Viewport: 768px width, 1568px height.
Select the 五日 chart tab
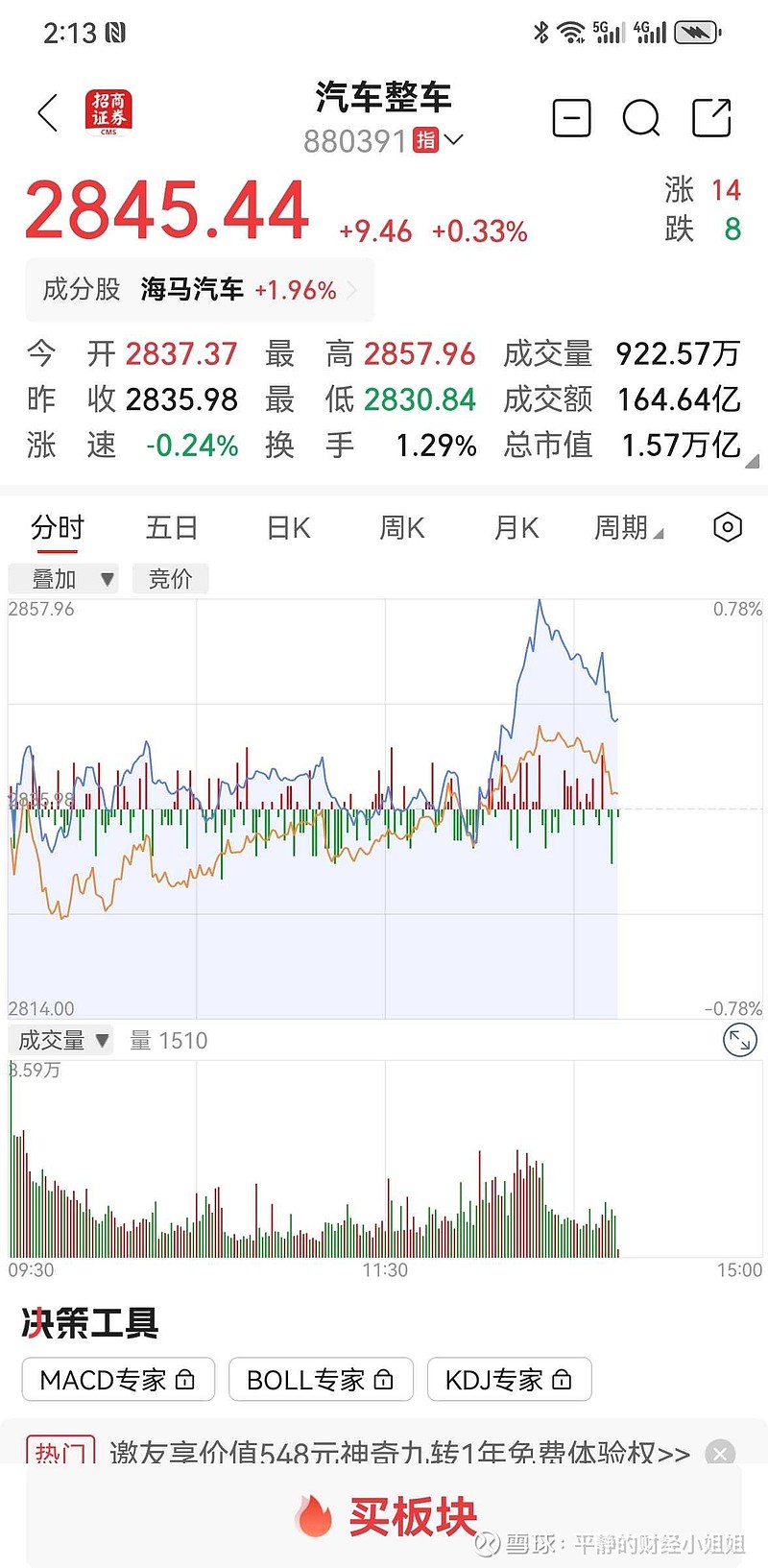pyautogui.click(x=172, y=527)
